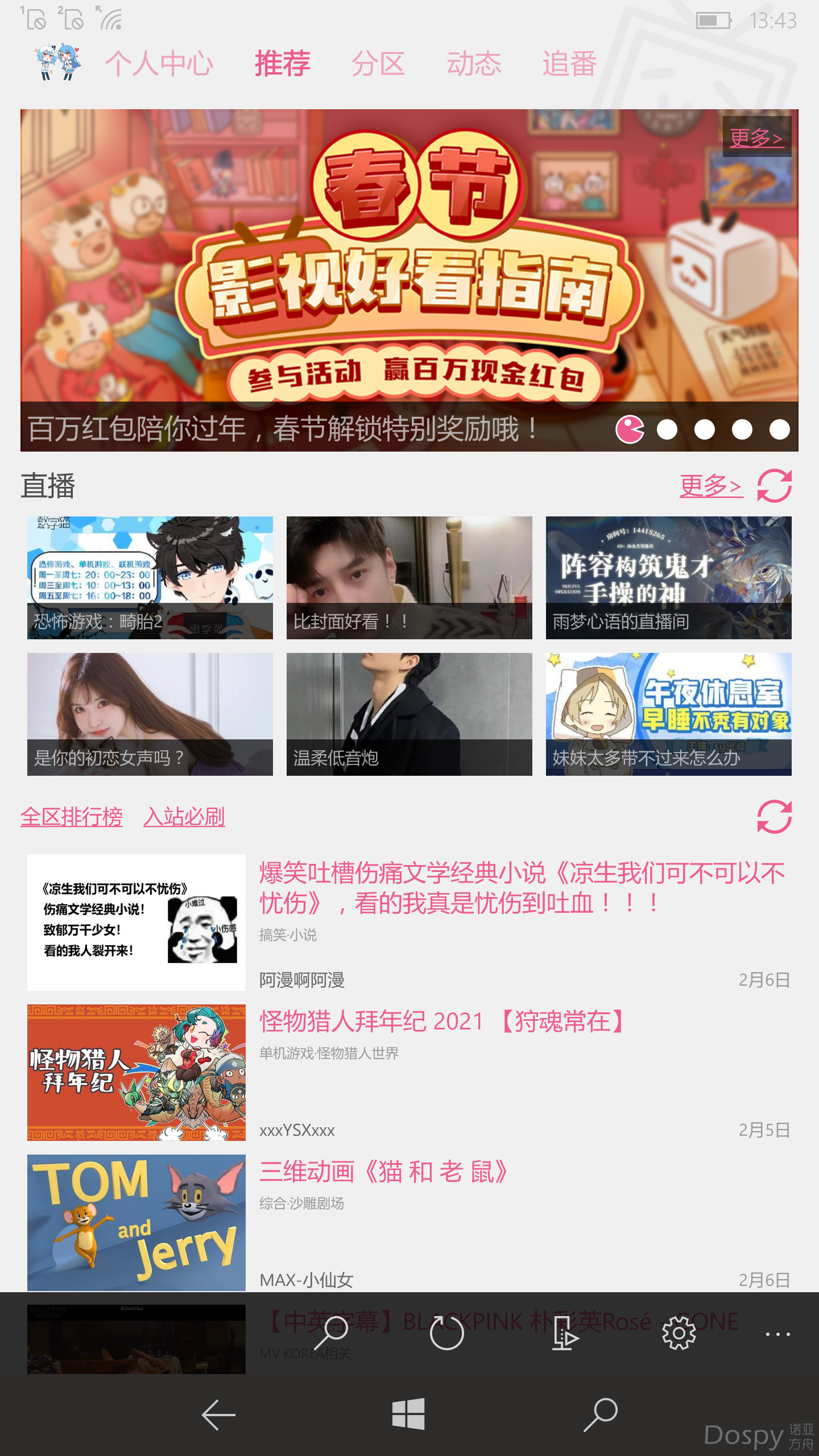Open live stream 温柔低音炮
The height and width of the screenshot is (1456, 819).
409,714
